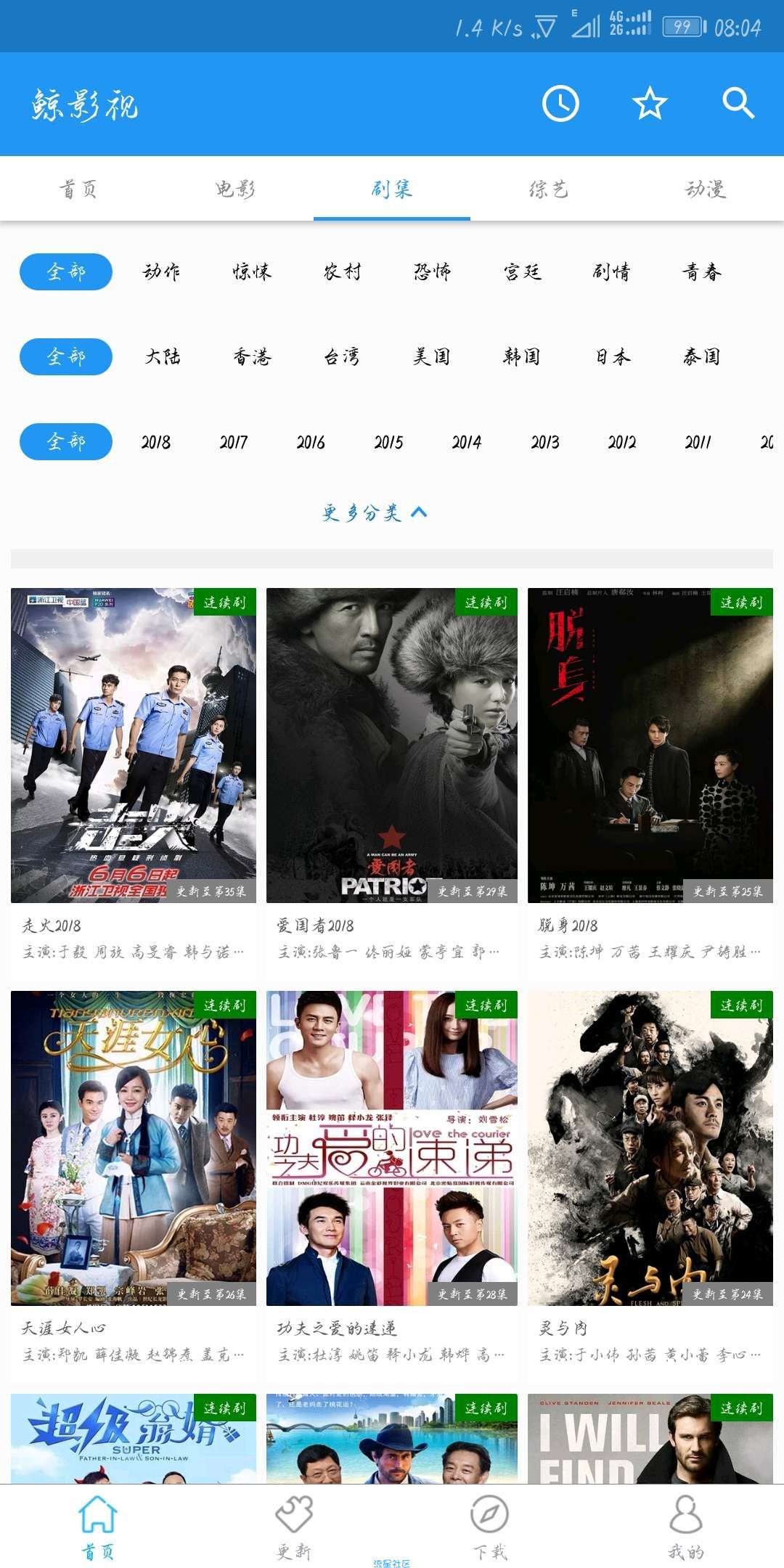The image size is (784, 1568).
Task: Switch to the 电影 tab
Action: [235, 189]
